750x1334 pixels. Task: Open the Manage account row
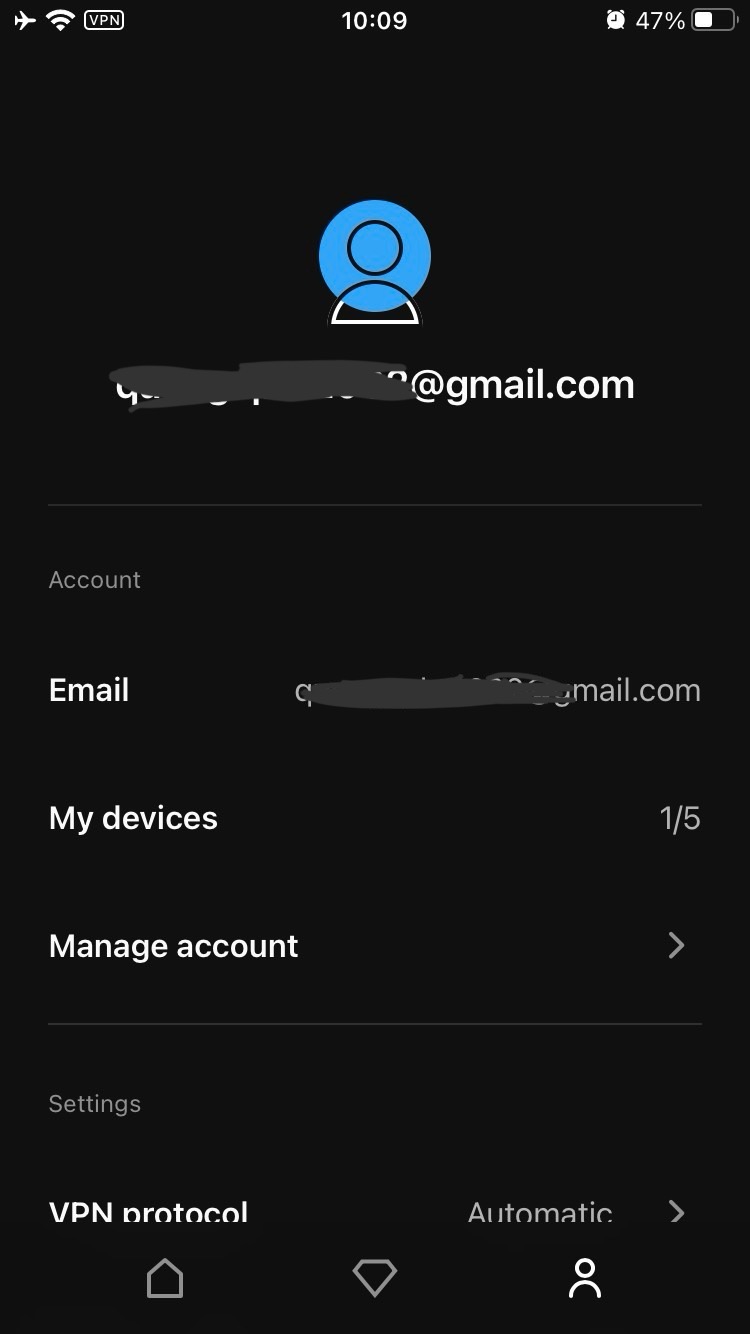click(374, 945)
